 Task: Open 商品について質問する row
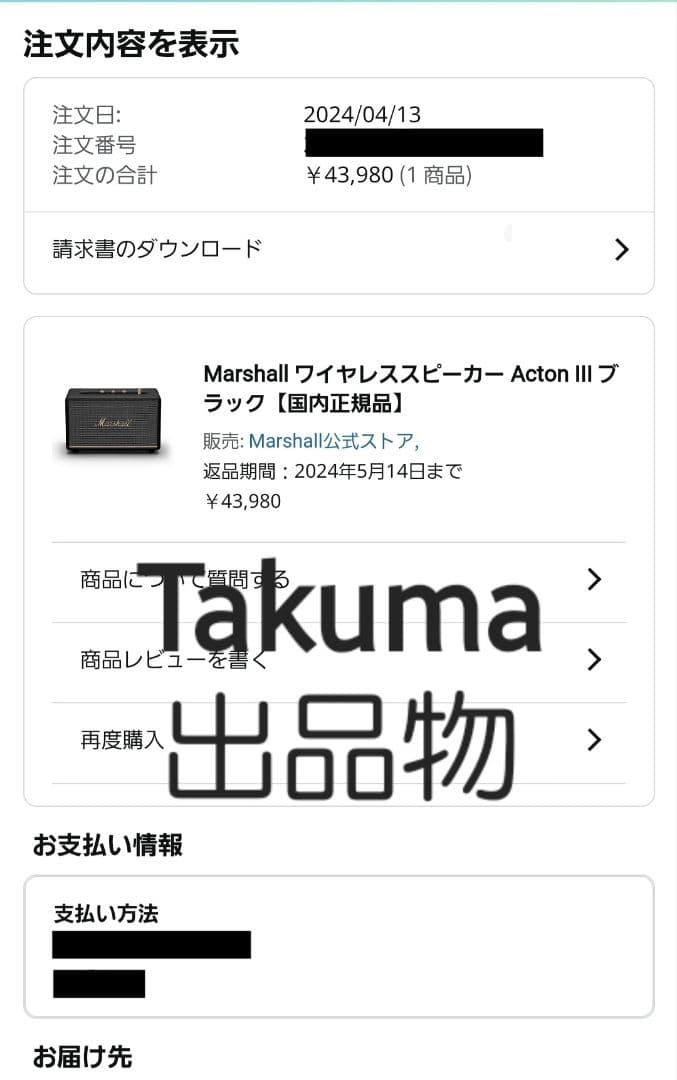coord(338,579)
